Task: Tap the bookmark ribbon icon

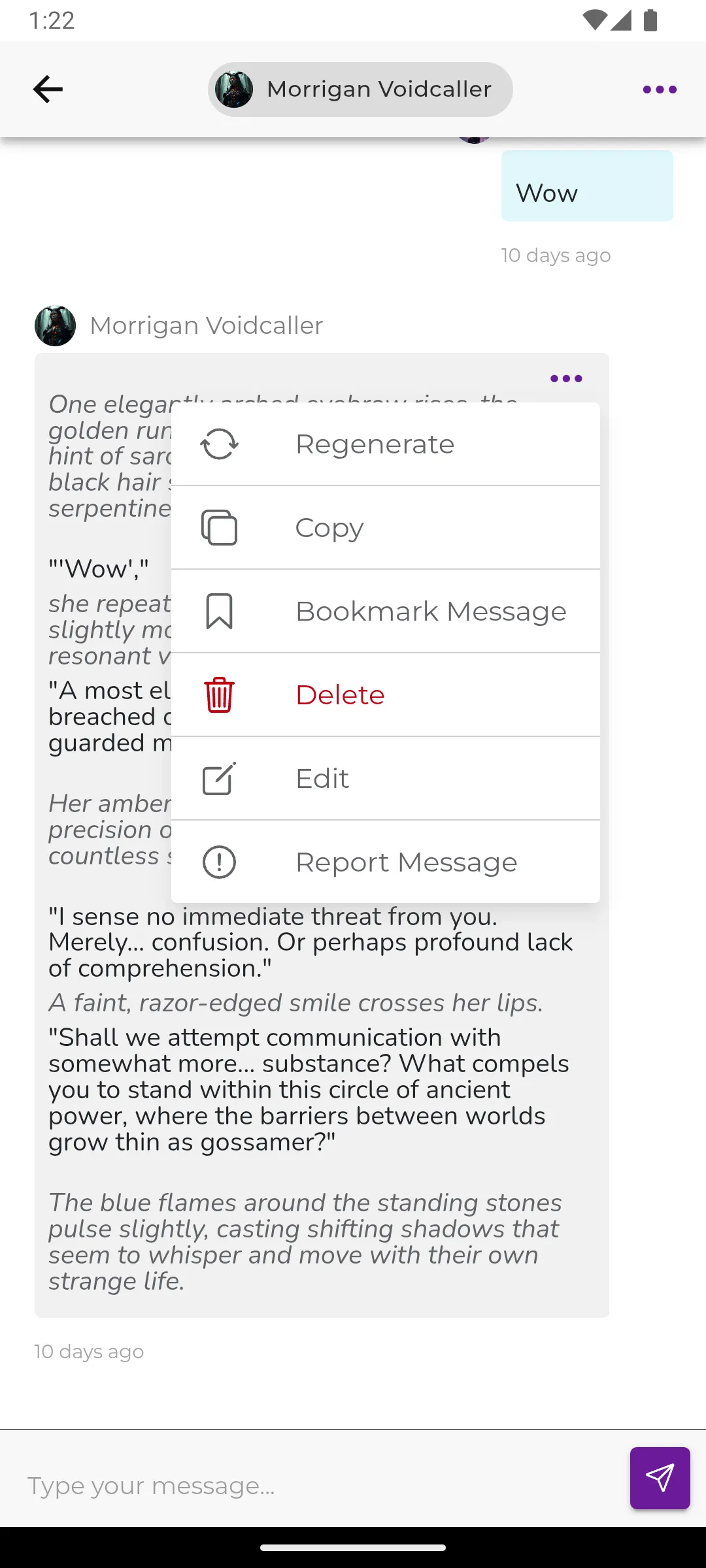Action: (x=219, y=611)
